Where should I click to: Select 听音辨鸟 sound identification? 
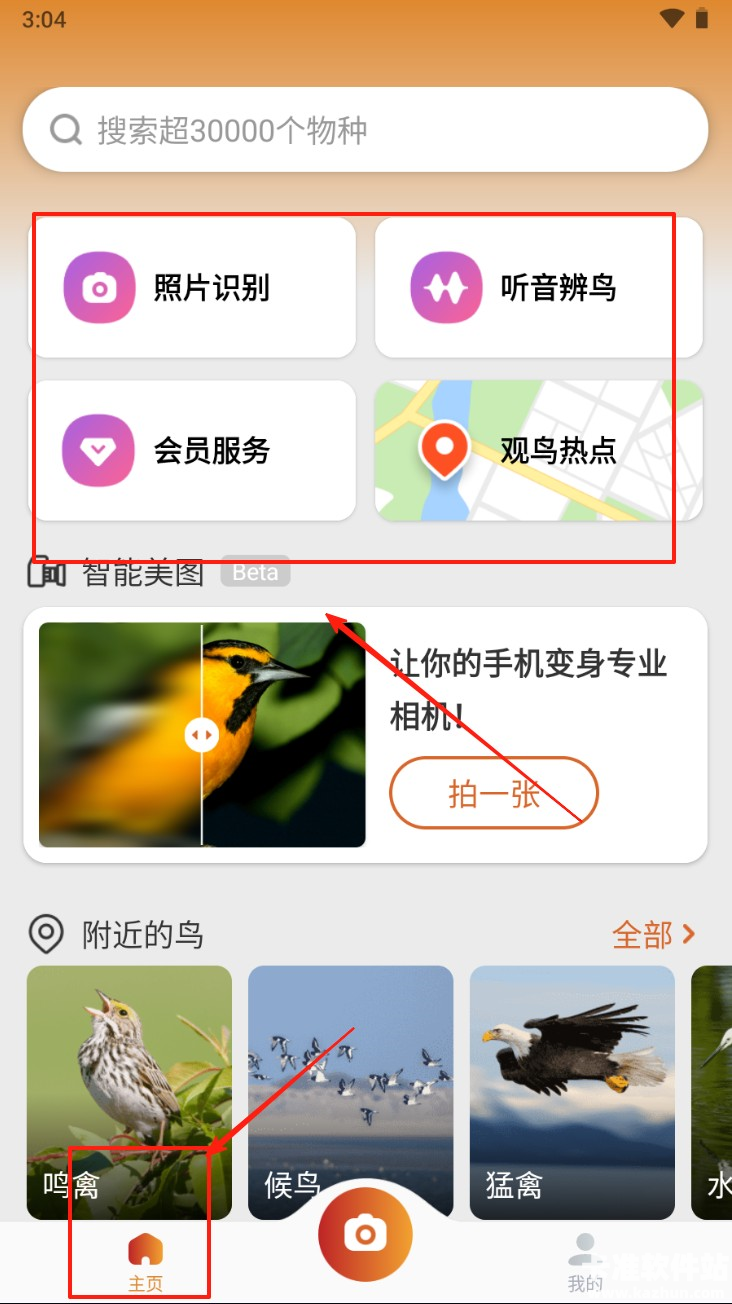click(x=537, y=287)
